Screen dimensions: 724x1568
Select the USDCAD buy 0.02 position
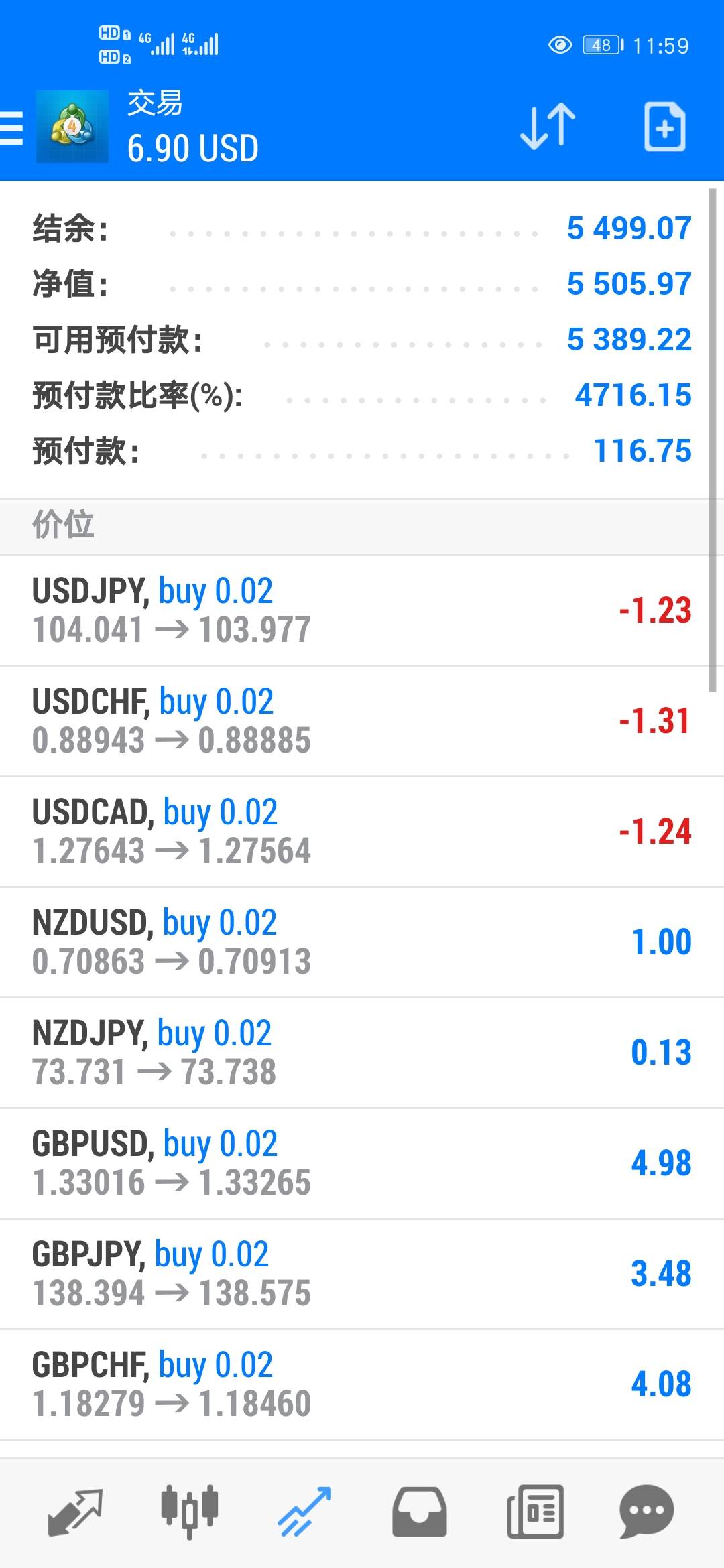click(362, 832)
